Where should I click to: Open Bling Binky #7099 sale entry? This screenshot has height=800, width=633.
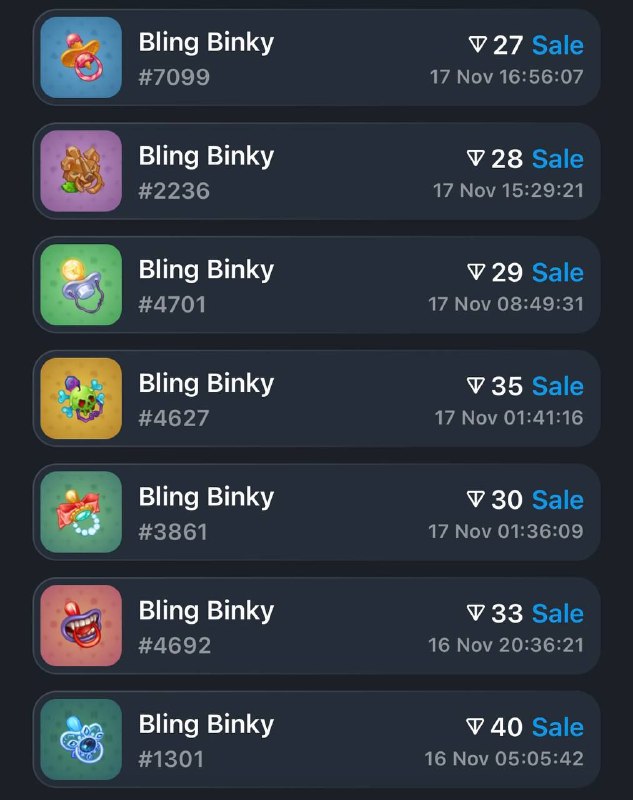316,58
